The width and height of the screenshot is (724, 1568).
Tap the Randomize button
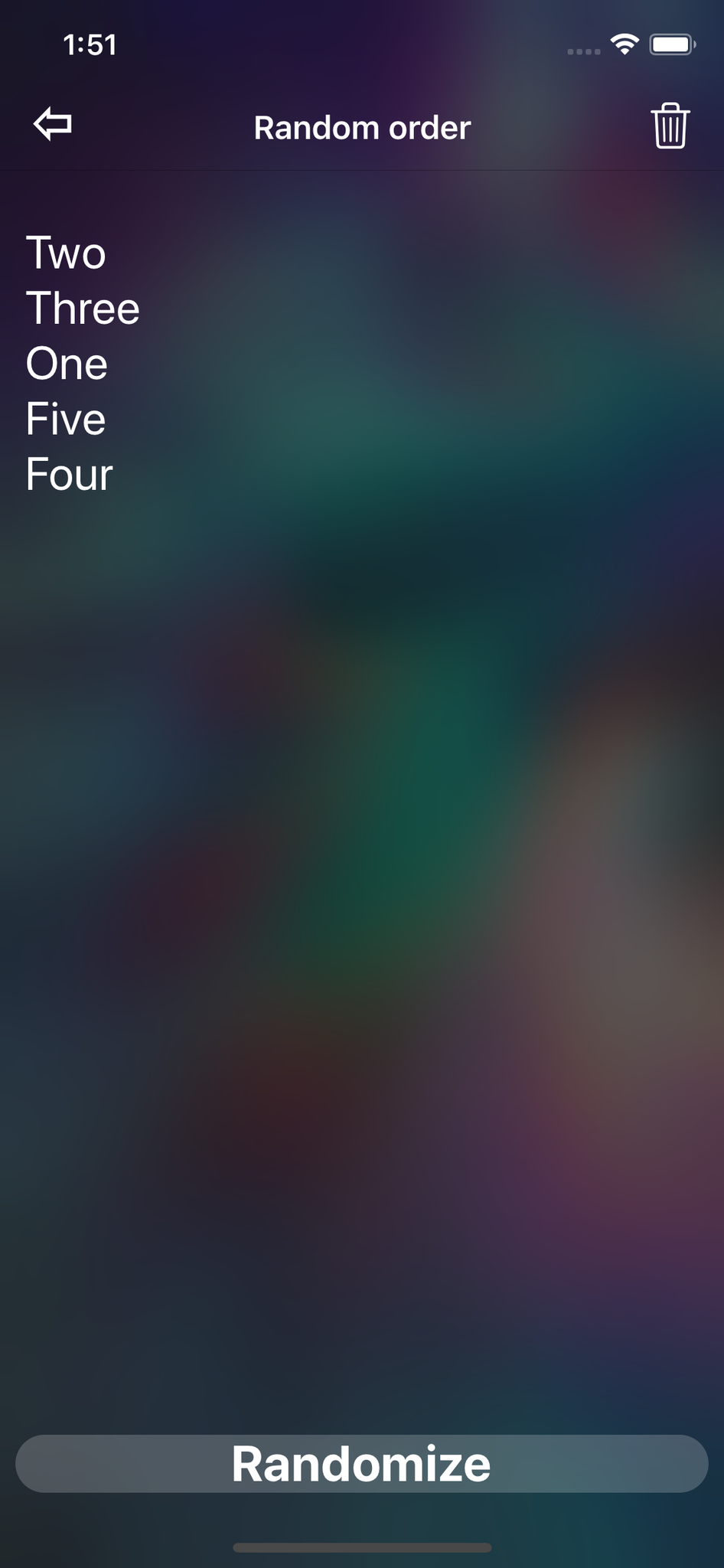tap(361, 1463)
